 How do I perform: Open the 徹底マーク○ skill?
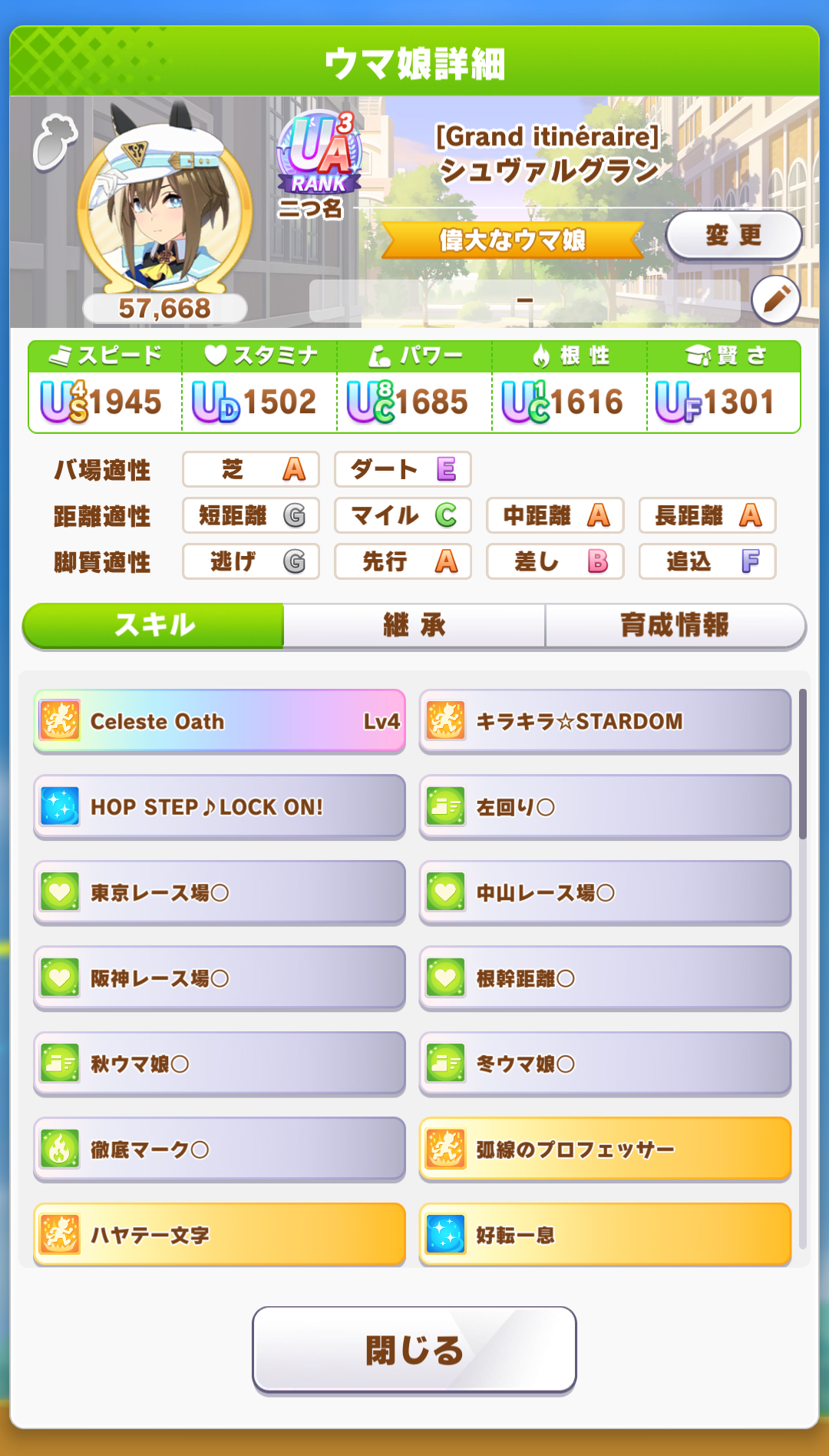pos(220,1149)
